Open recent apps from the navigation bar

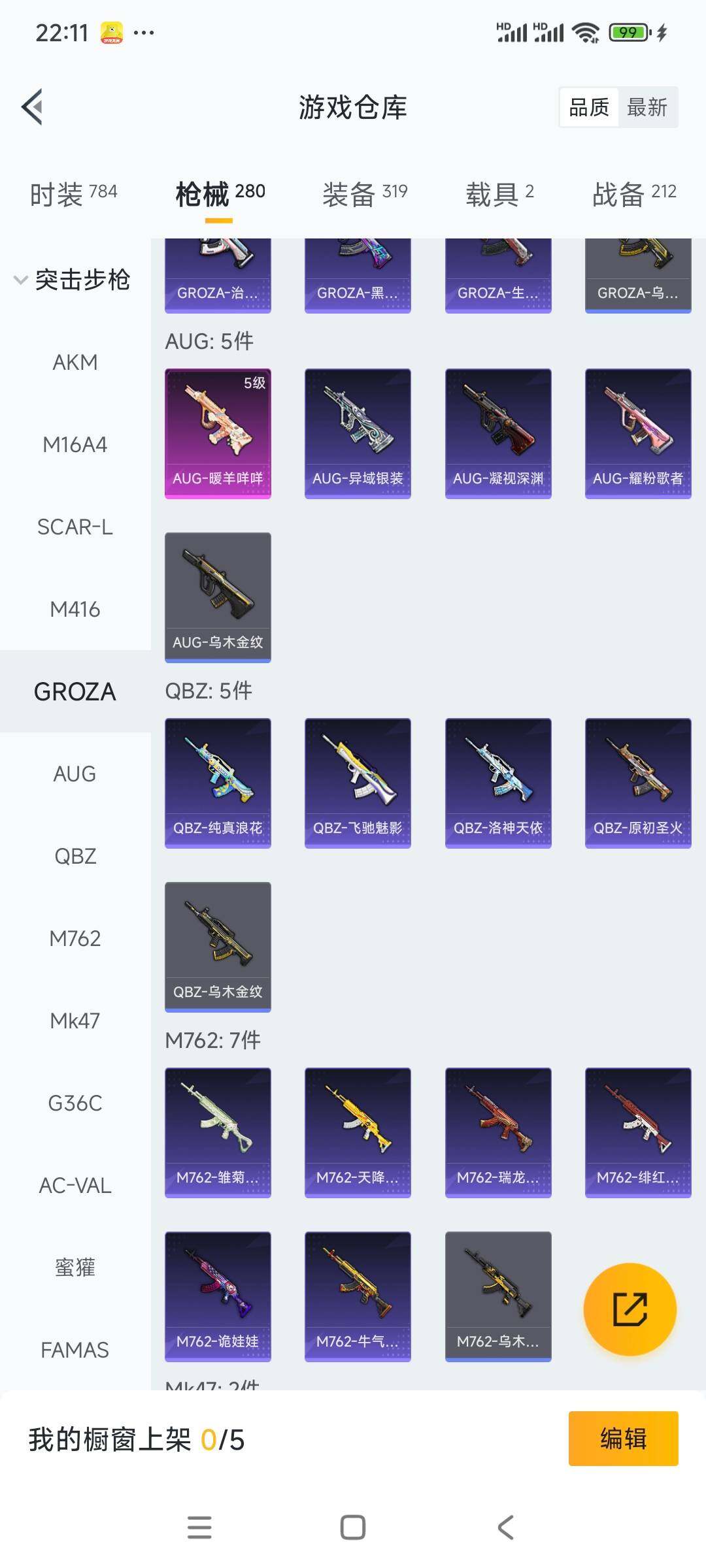(x=199, y=1527)
